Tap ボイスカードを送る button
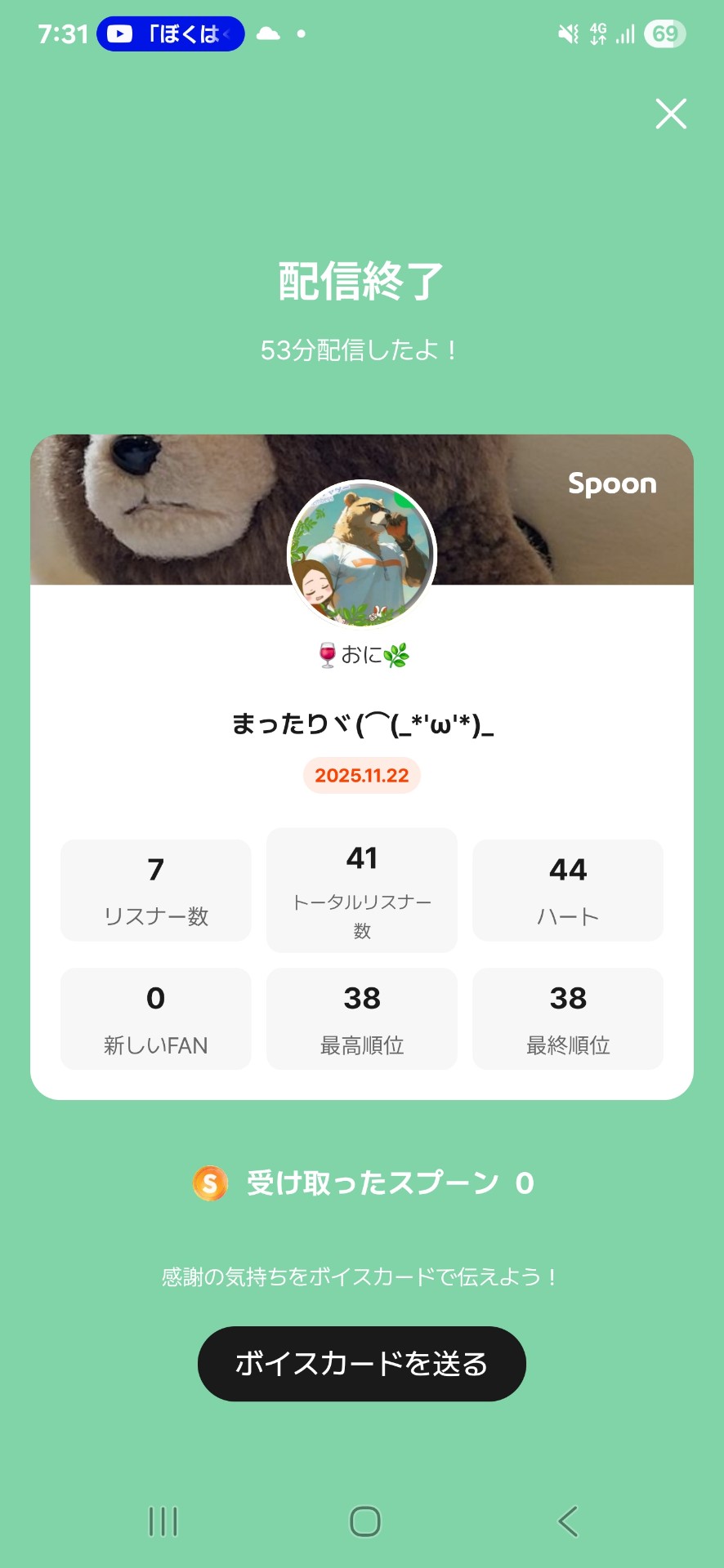Viewport: 724px width, 1568px height. 361,1363
